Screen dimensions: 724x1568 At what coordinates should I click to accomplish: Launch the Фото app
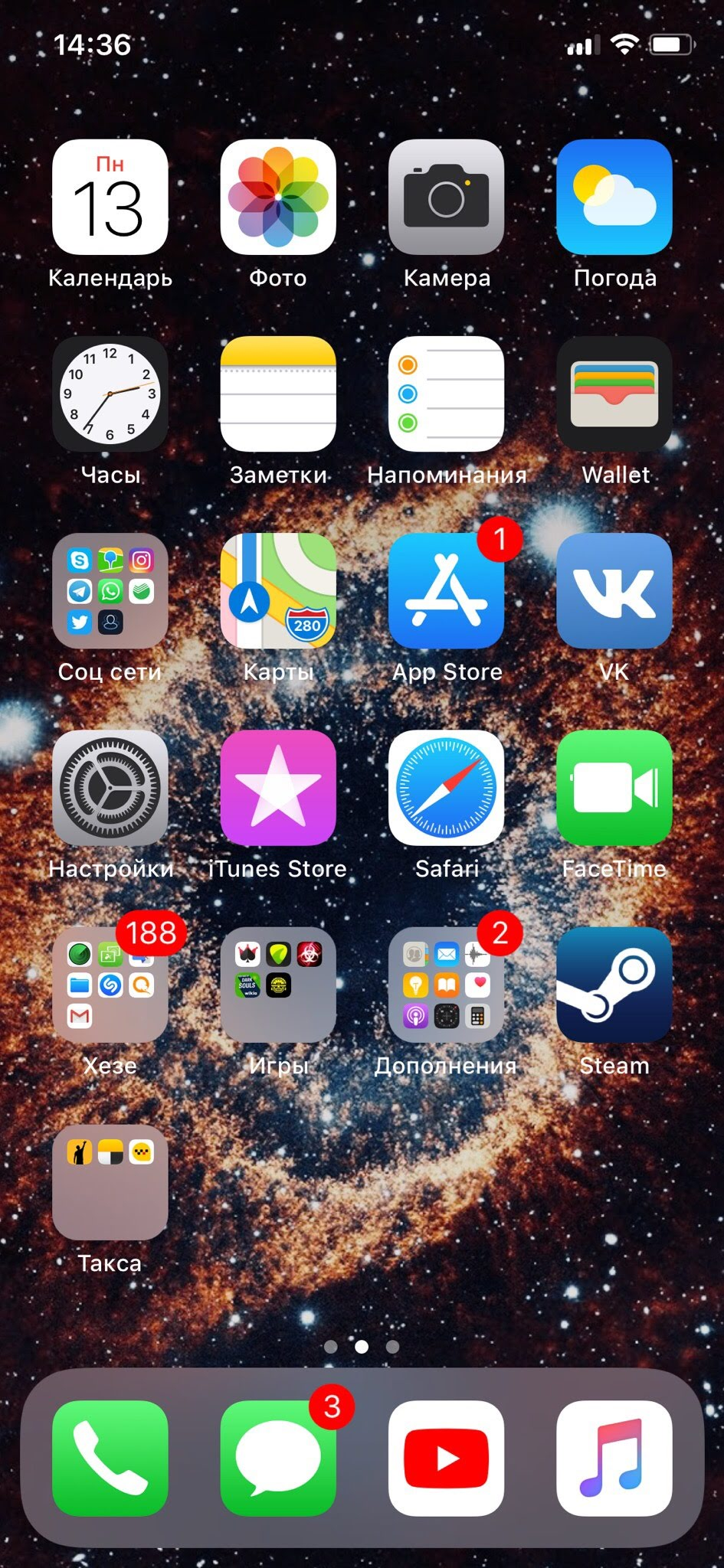(277, 197)
